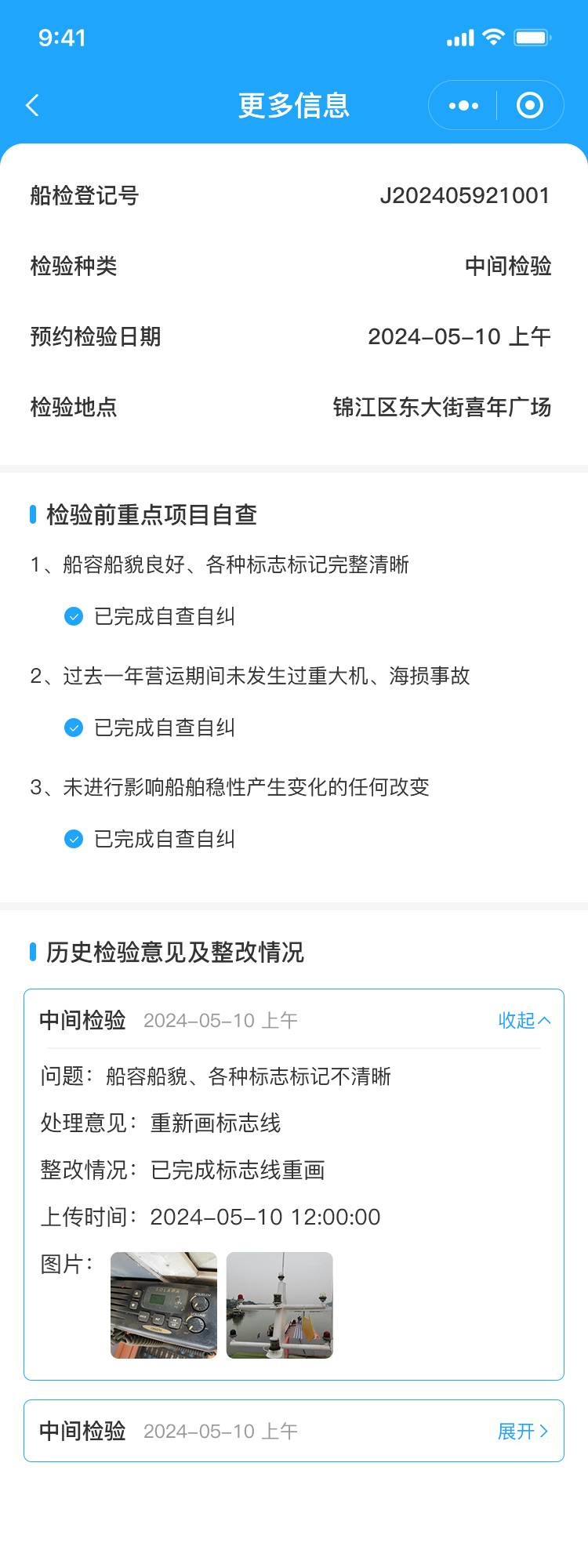Collapse the expanded 中间检验 record with 收起
The width and height of the screenshot is (588, 1568).
524,1020
